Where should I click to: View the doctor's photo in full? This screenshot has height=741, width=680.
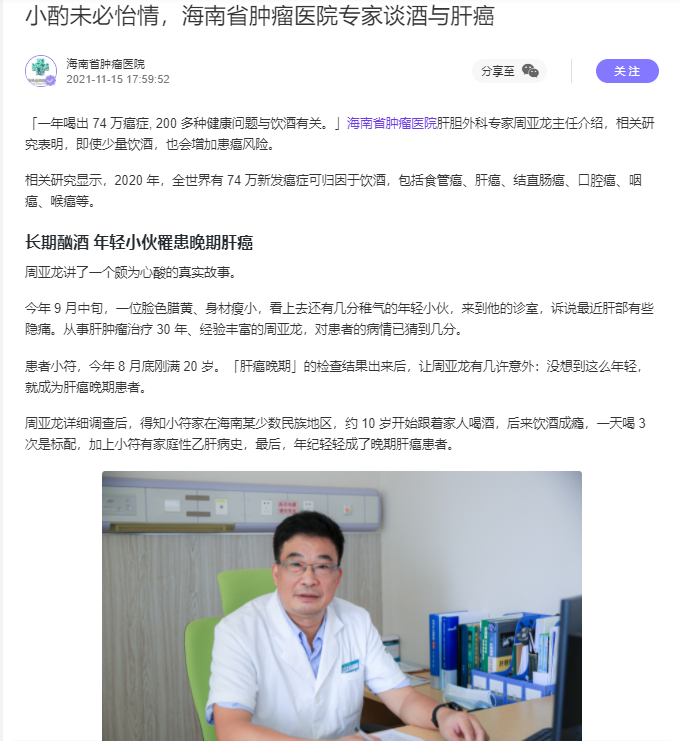pos(341,605)
